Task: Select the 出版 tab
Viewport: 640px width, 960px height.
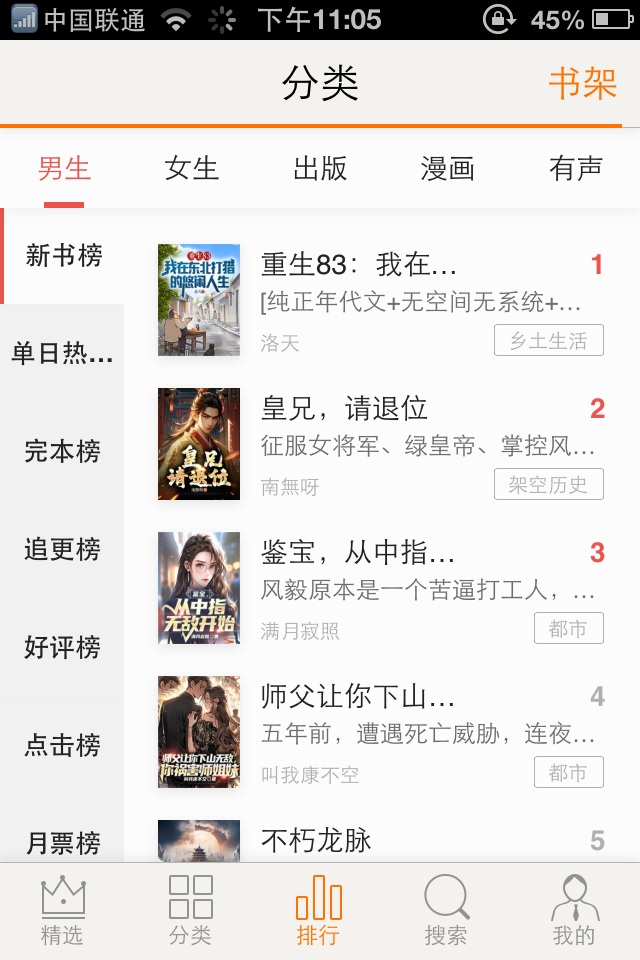Action: [320, 168]
